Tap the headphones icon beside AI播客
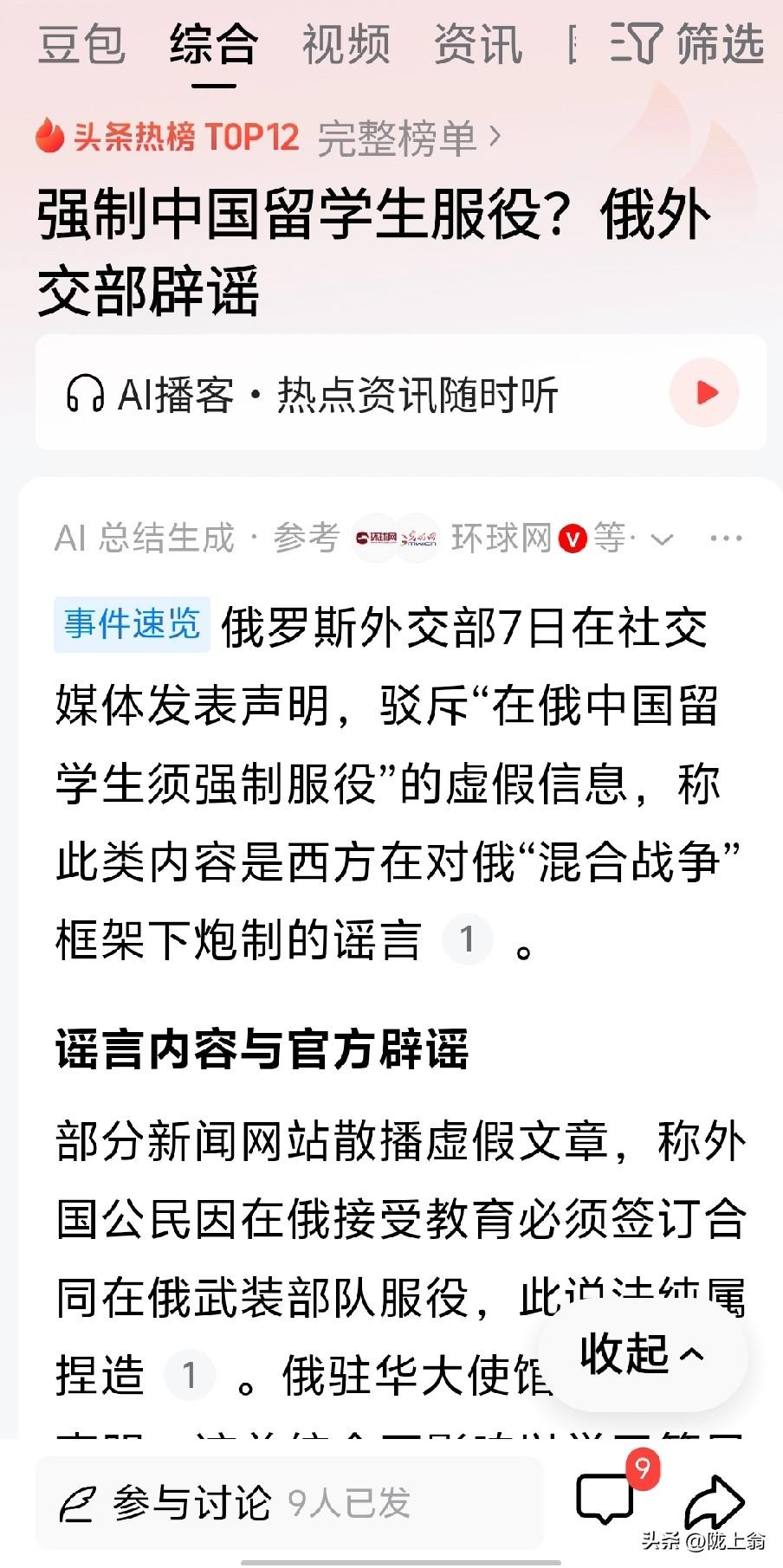The width and height of the screenshot is (783, 1568). [x=84, y=391]
